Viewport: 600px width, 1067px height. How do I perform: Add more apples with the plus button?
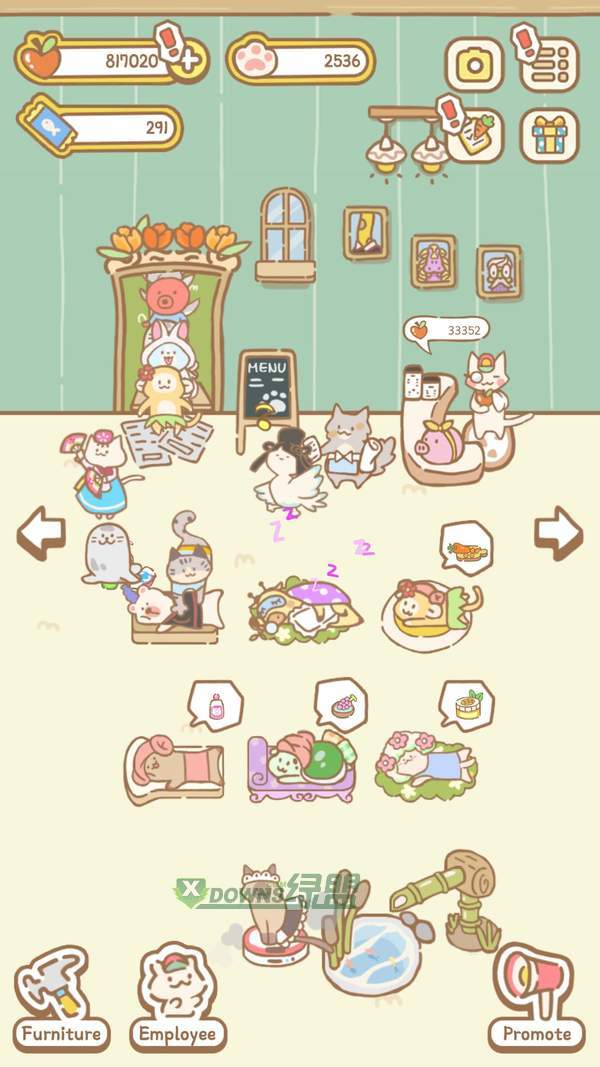click(x=188, y=61)
